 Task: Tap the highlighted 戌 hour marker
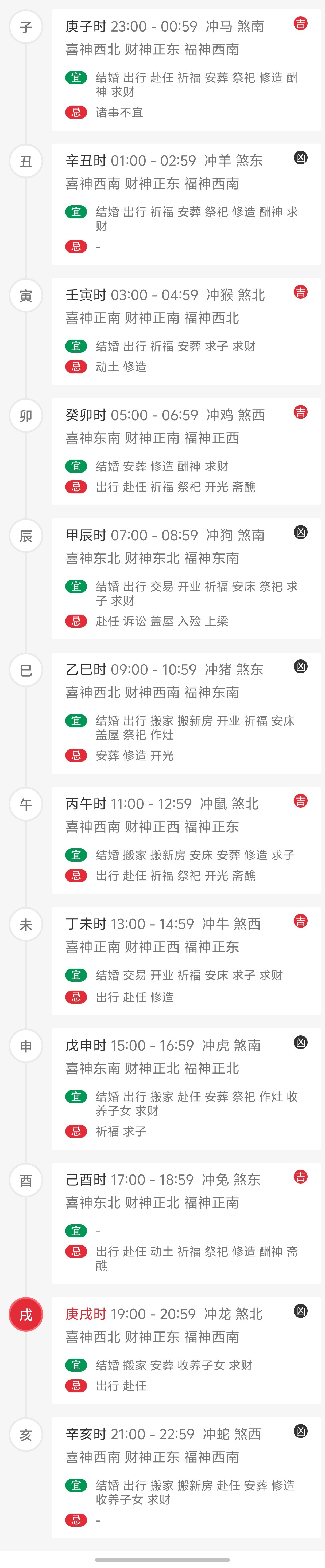[26, 1315]
